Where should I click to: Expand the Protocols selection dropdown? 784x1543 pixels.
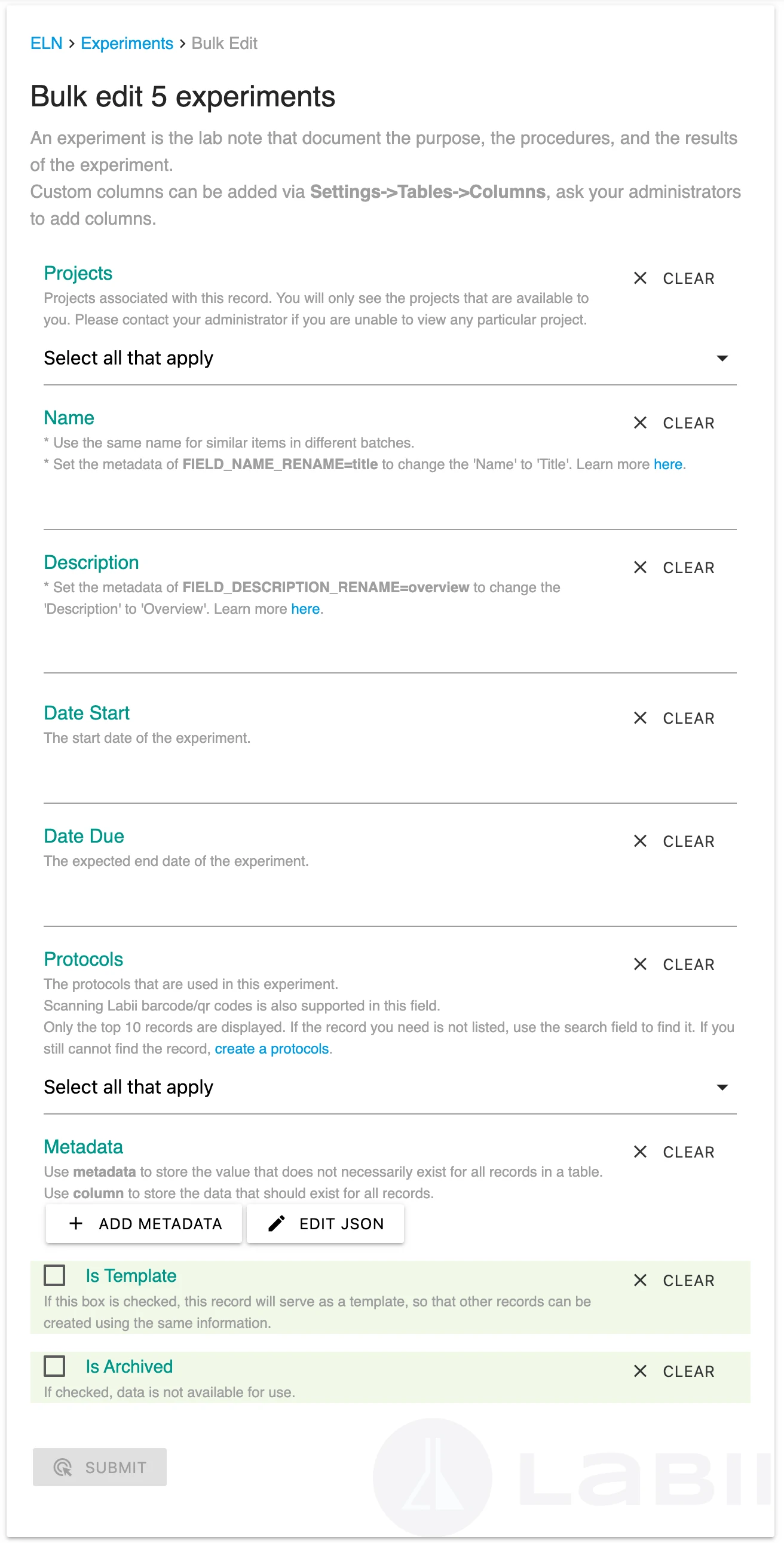(x=390, y=1087)
